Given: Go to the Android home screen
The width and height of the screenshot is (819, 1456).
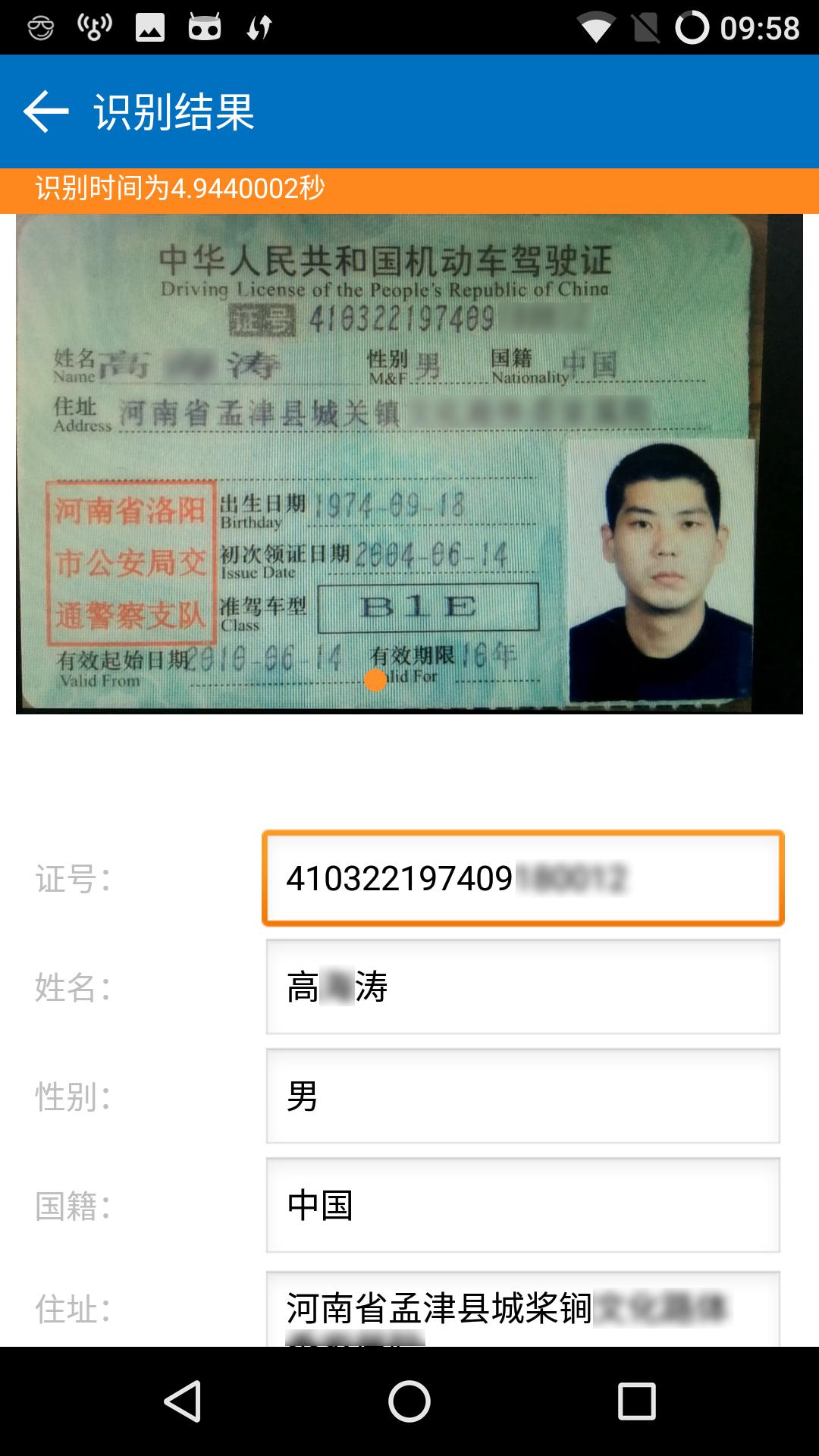Looking at the screenshot, I should [409, 1401].
